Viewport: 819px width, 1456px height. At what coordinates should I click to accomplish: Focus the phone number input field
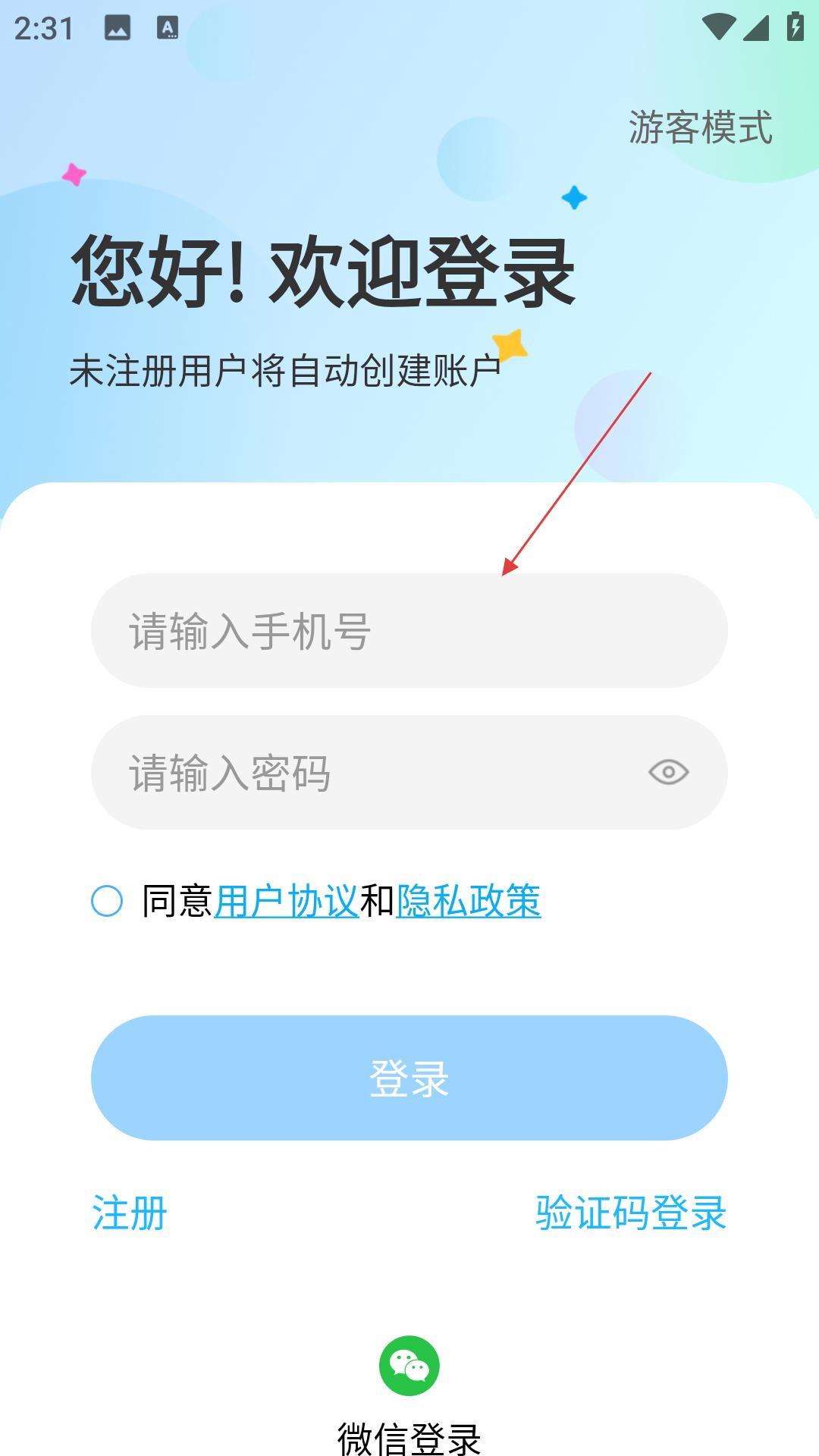(409, 631)
